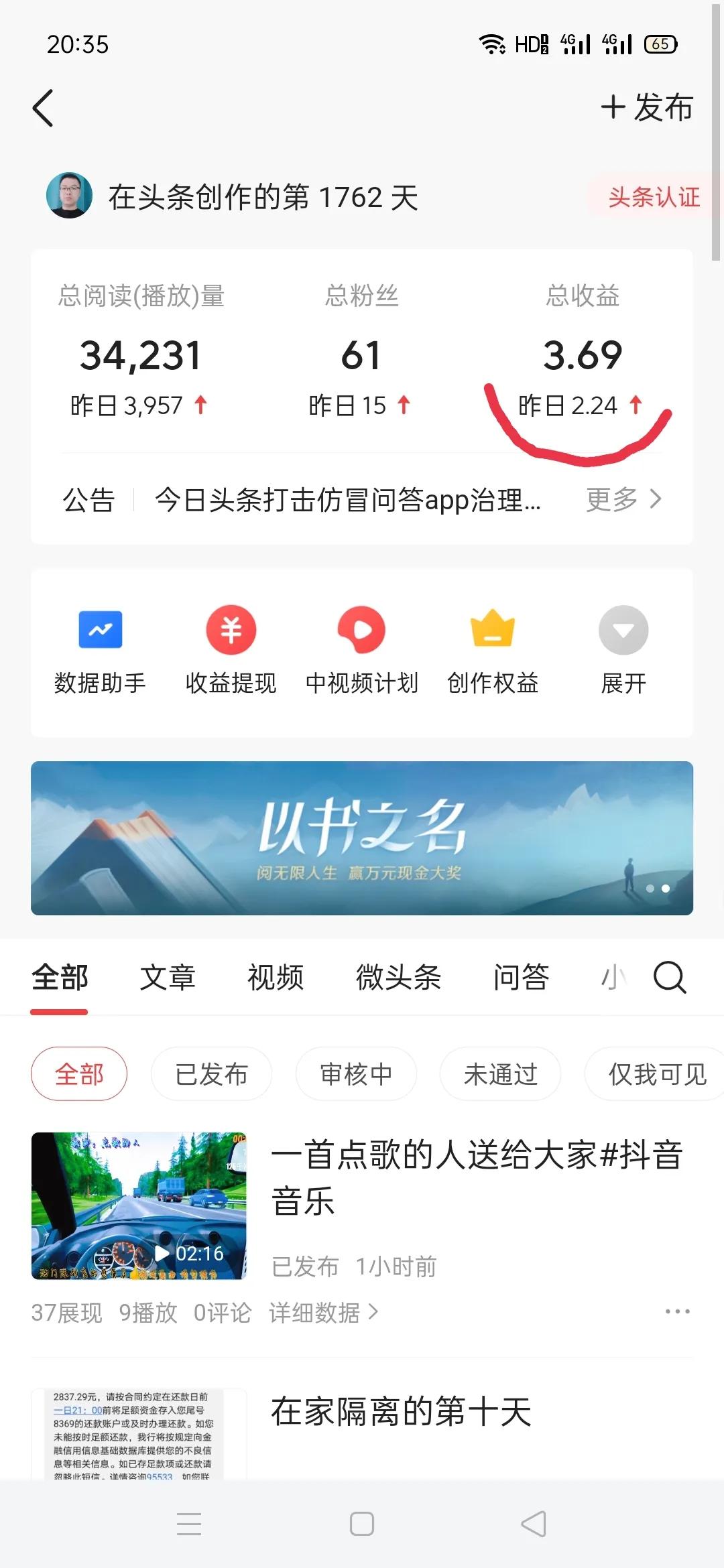Open 收益提现 to withdraw earnings
The image size is (724, 1568).
pyautogui.click(x=230, y=650)
